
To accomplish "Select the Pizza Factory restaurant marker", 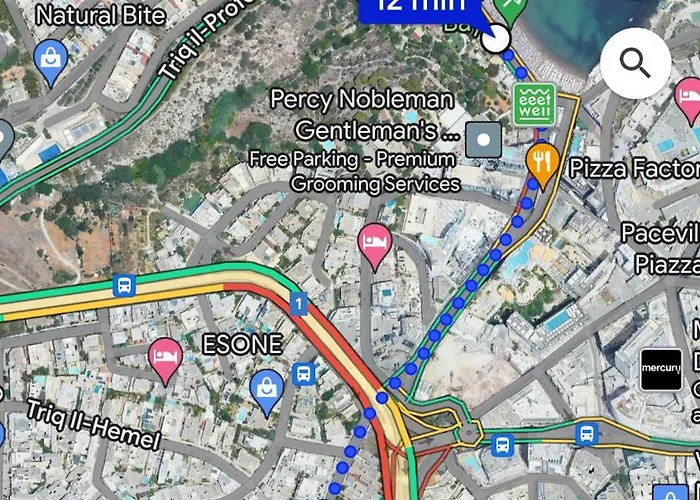I will click(x=541, y=161).
